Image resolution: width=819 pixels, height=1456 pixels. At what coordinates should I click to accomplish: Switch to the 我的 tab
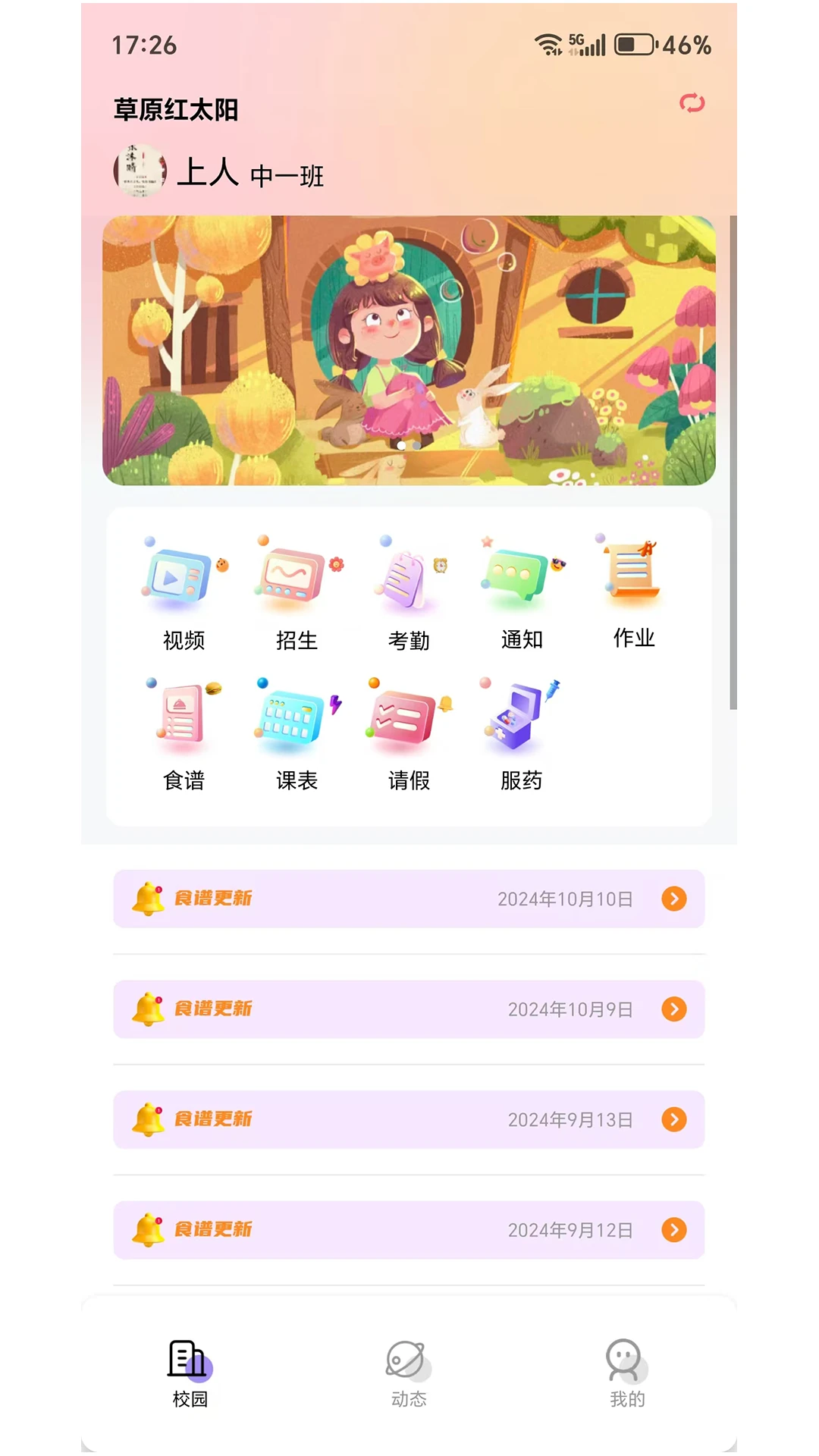(627, 1373)
